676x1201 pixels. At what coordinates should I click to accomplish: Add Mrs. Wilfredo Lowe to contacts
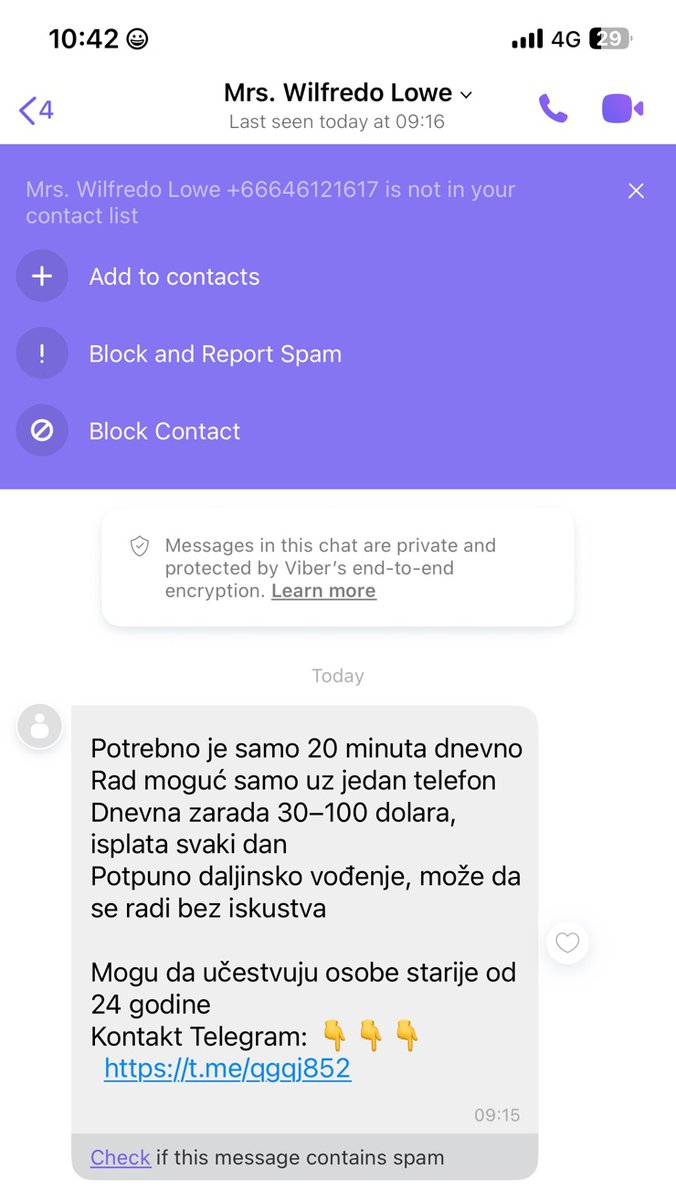pyautogui.click(x=173, y=277)
